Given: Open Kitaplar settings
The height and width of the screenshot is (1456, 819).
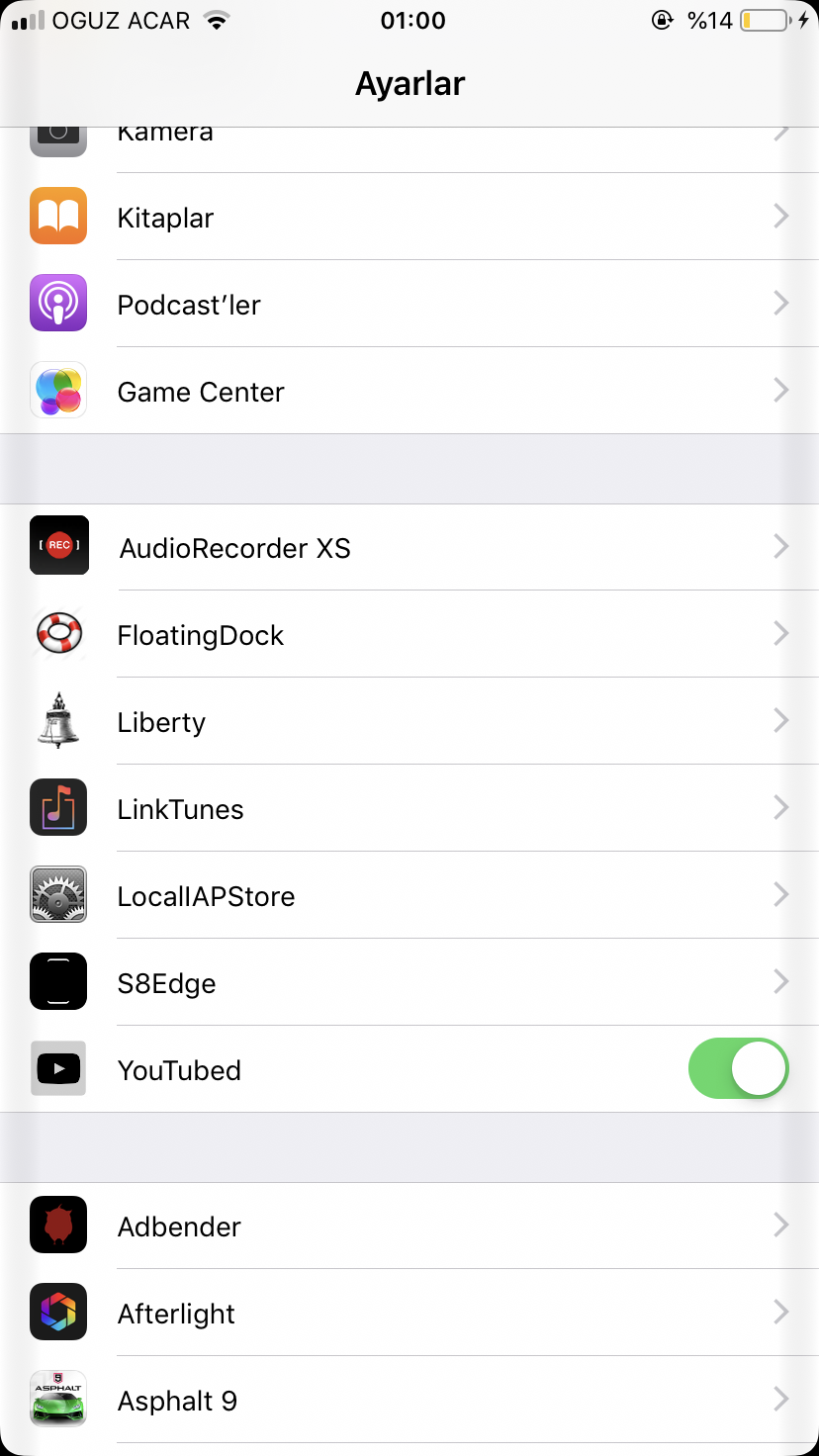Looking at the screenshot, I should (x=409, y=217).
